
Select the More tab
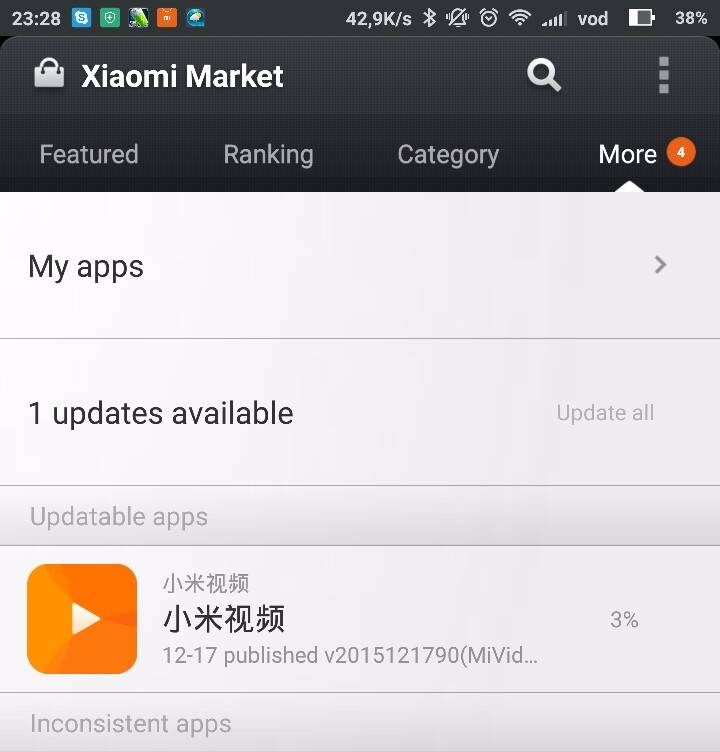[629, 154]
